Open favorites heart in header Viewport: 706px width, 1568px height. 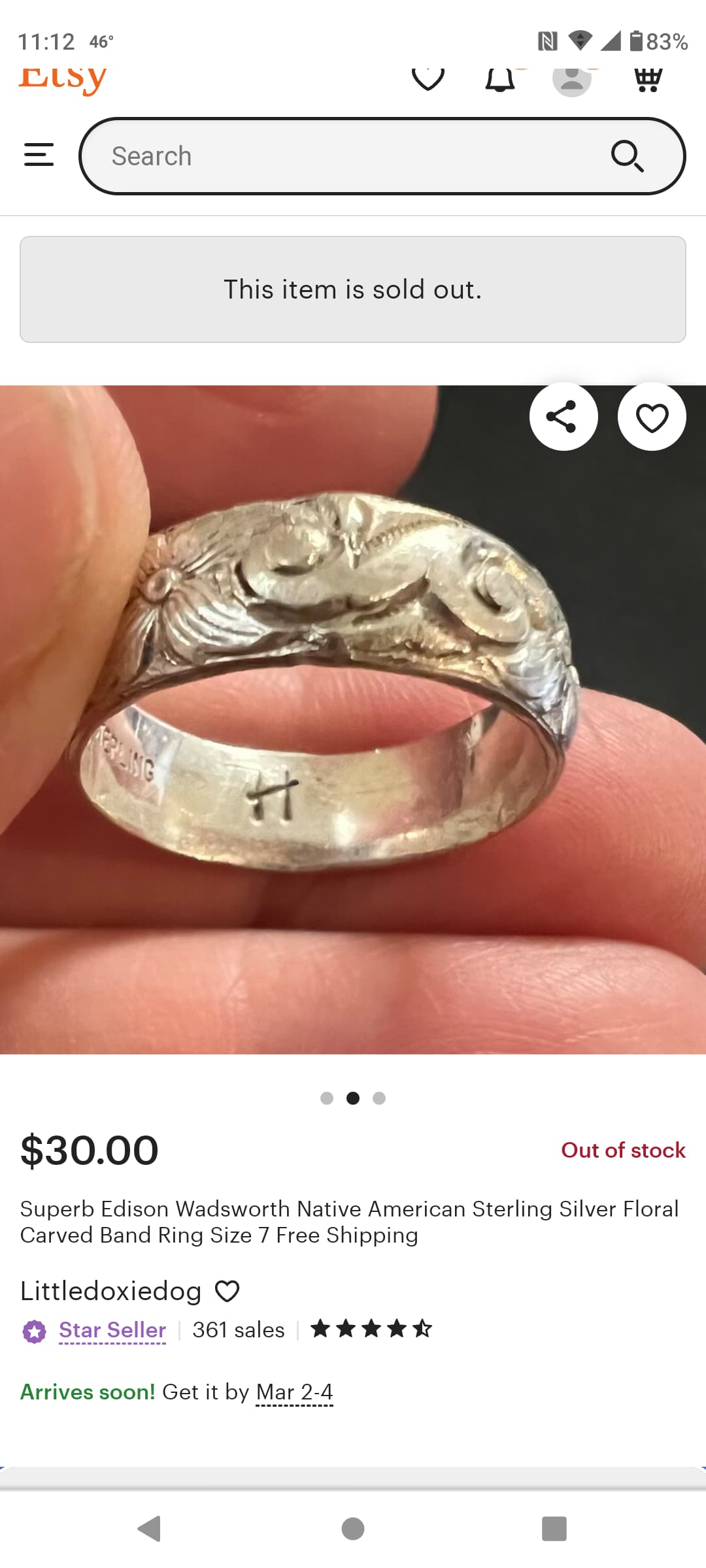428,78
